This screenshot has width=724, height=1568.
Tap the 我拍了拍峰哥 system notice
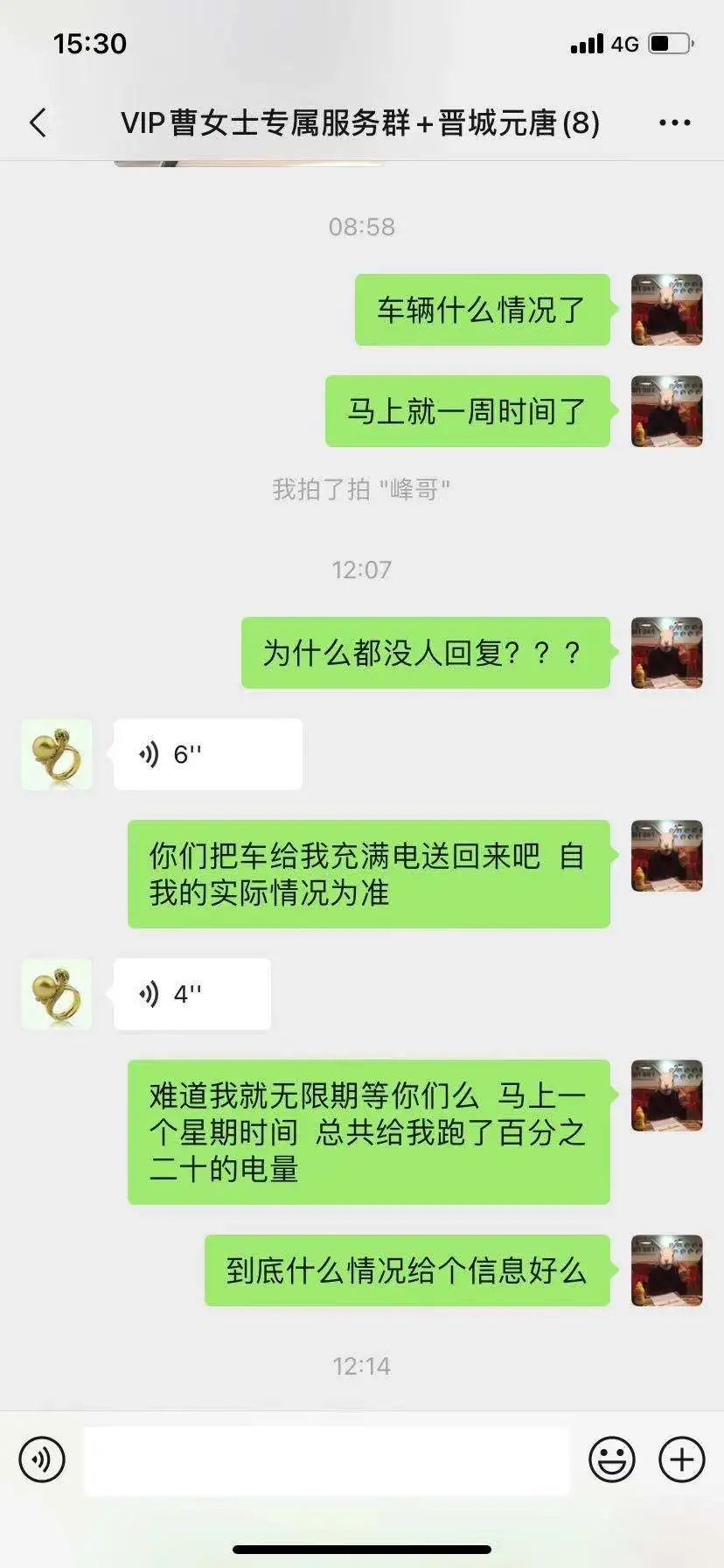point(362,492)
